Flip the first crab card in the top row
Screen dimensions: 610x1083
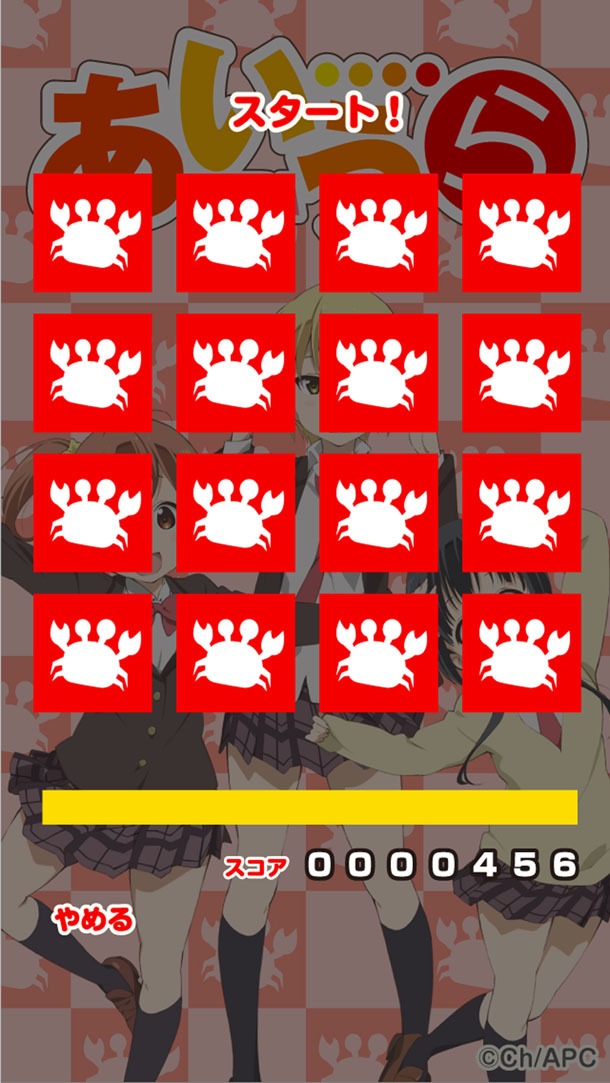click(x=92, y=232)
